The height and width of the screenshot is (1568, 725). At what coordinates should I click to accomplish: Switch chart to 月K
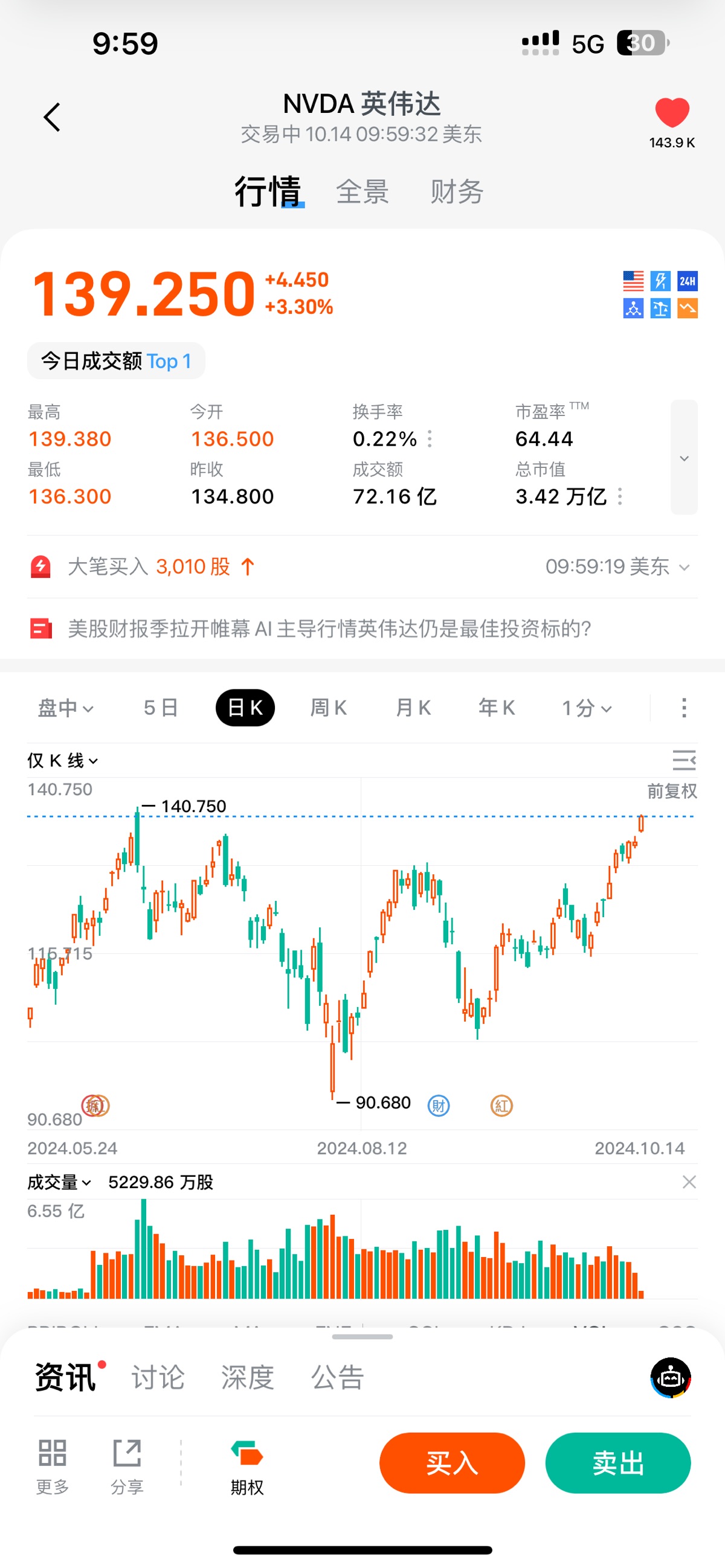point(413,708)
